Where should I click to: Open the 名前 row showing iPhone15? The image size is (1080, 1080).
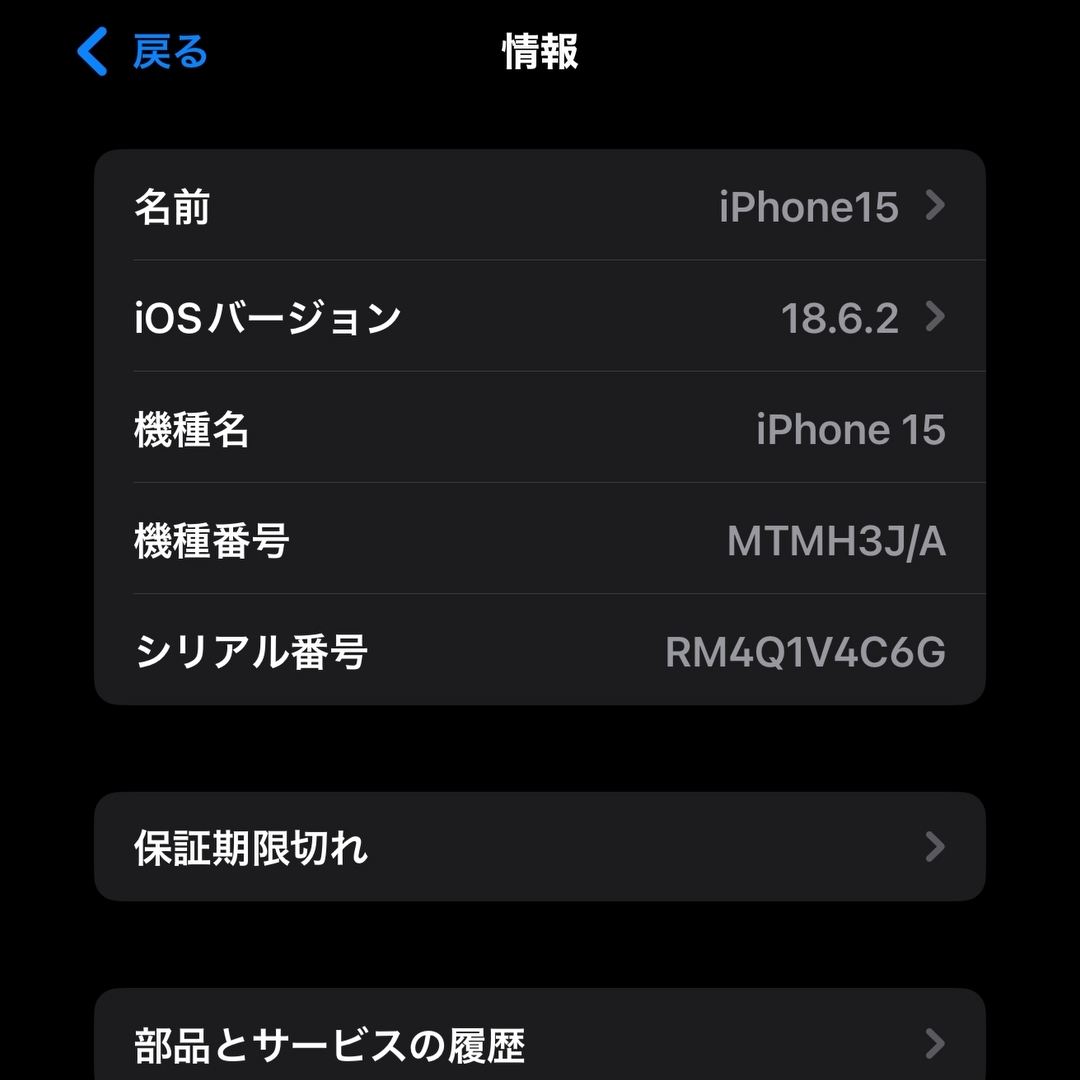pos(540,206)
